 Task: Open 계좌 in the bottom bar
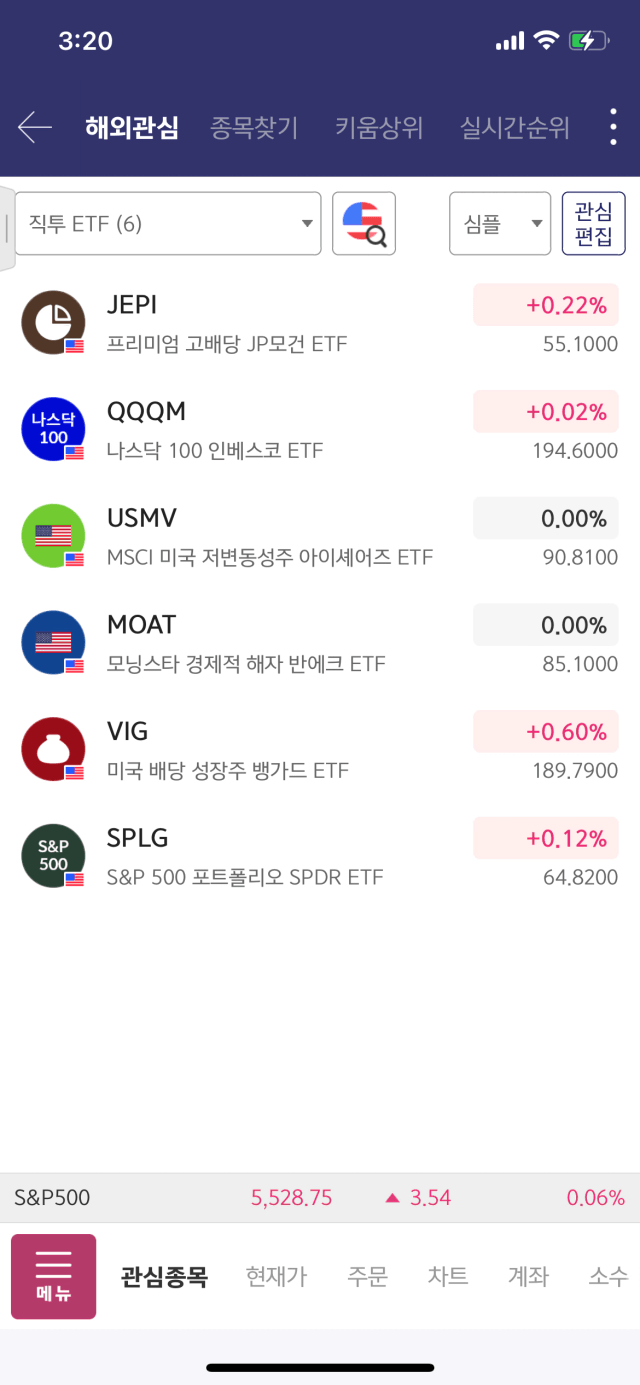pyautogui.click(x=528, y=1277)
